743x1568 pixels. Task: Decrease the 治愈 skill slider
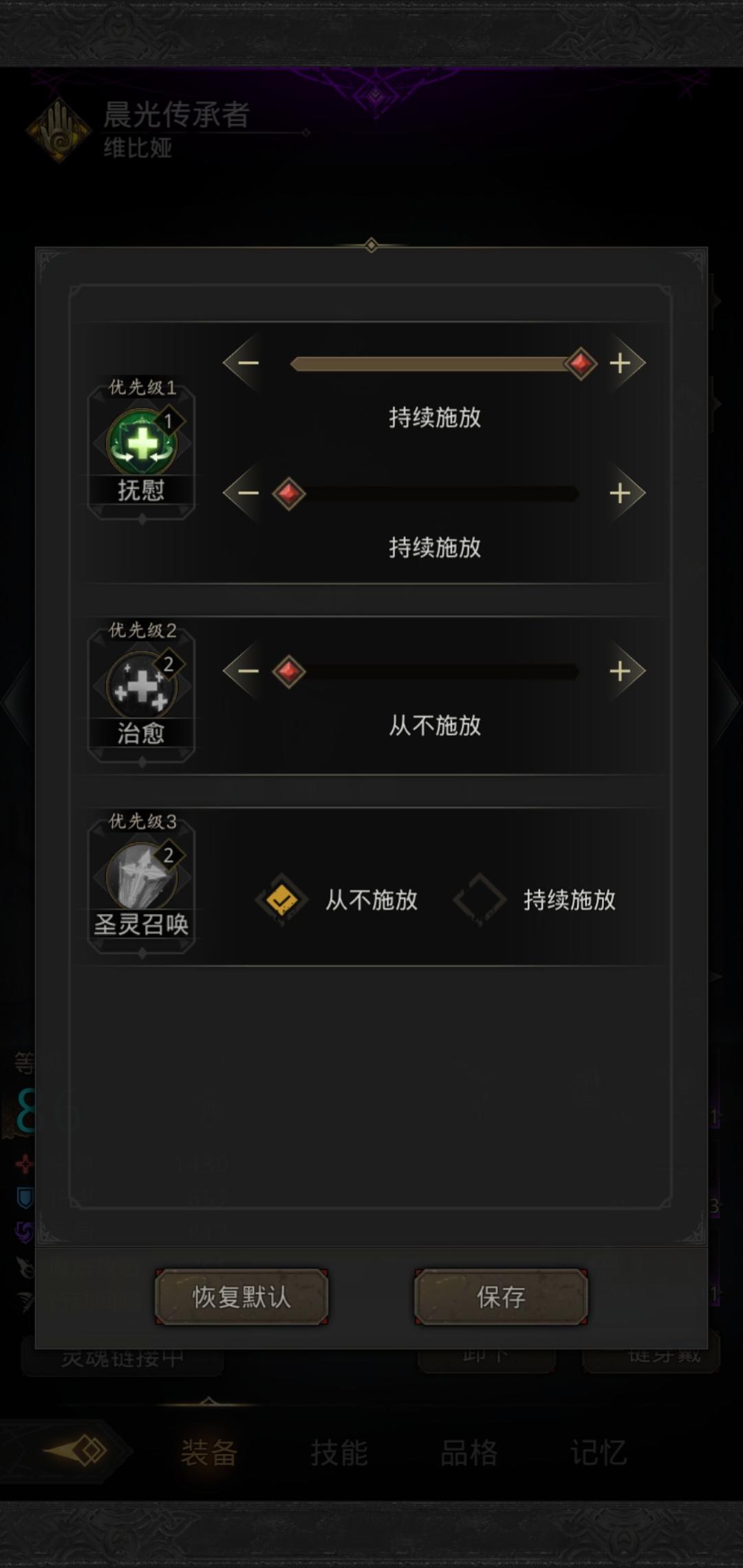click(246, 671)
